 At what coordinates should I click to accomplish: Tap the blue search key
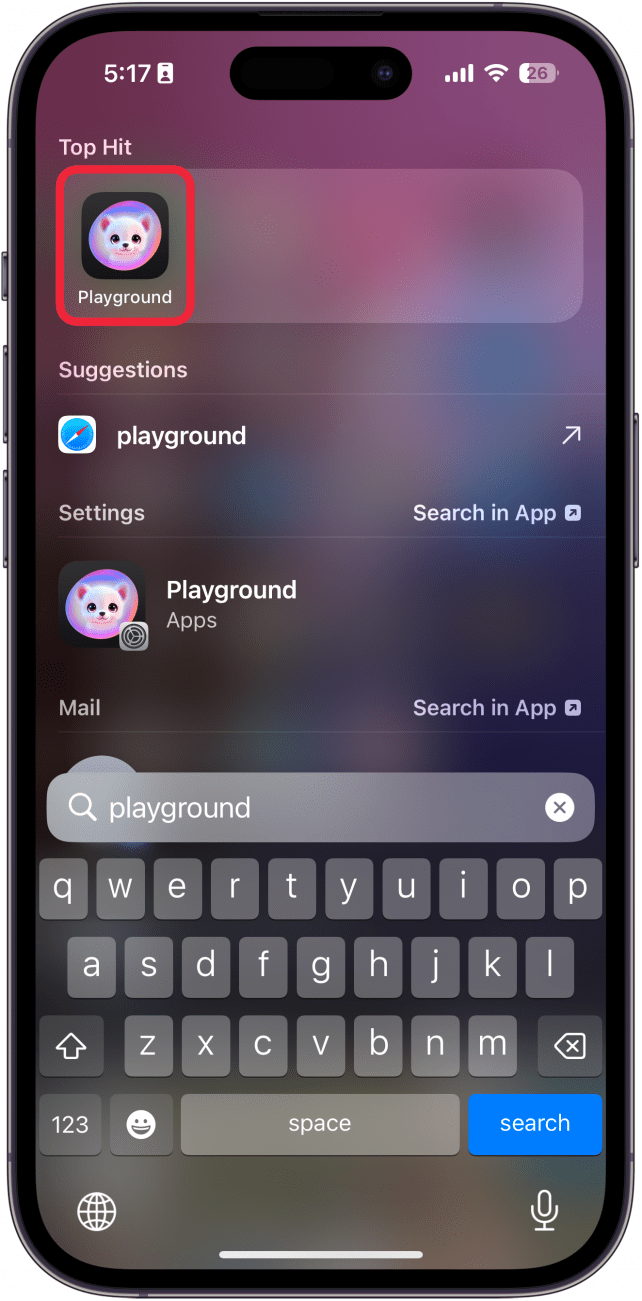click(535, 1124)
